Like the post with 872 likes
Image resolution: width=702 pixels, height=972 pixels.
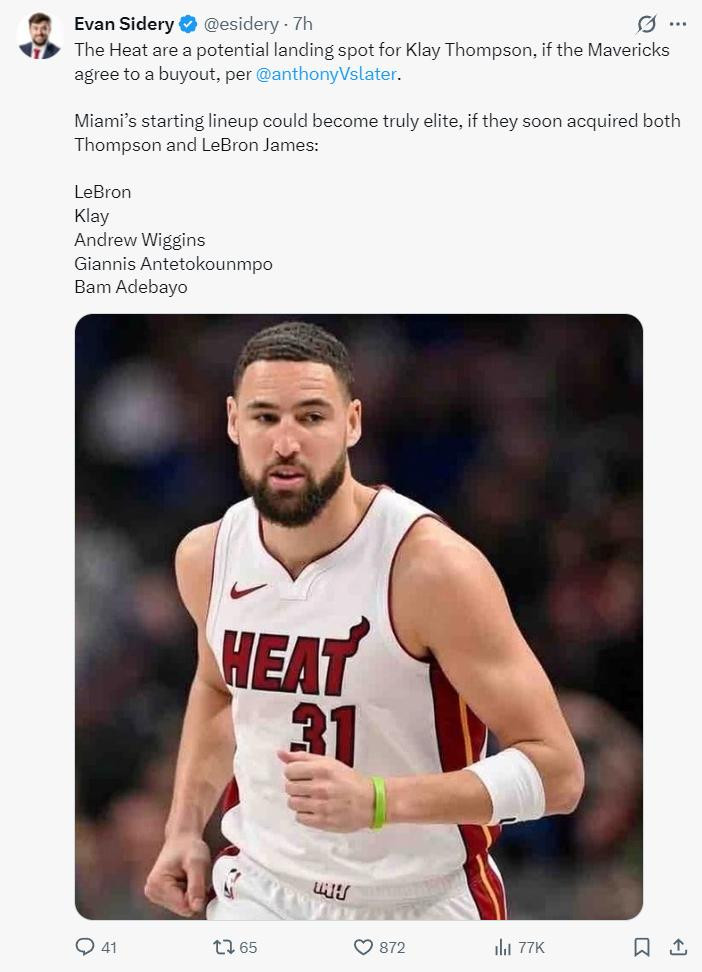tap(379, 947)
